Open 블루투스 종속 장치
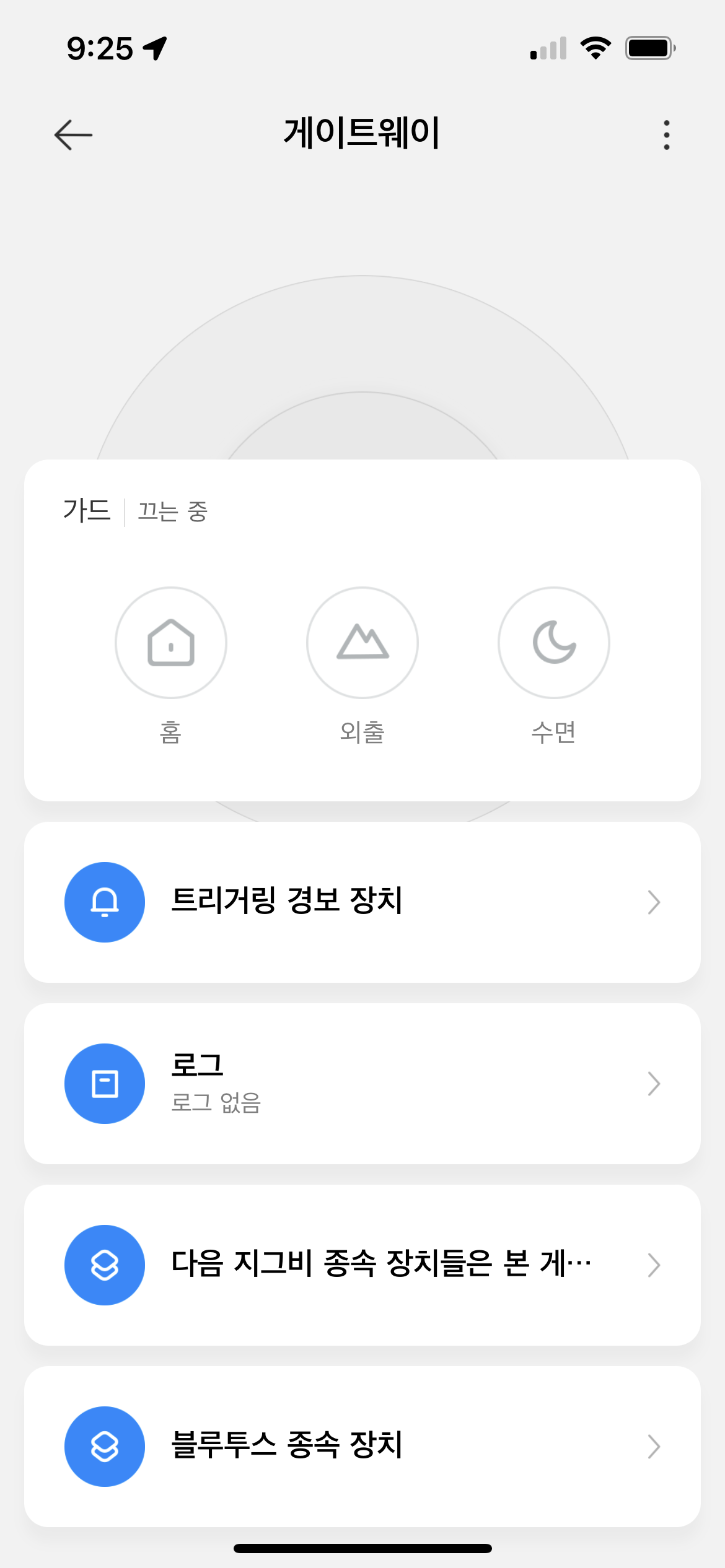 click(362, 1447)
